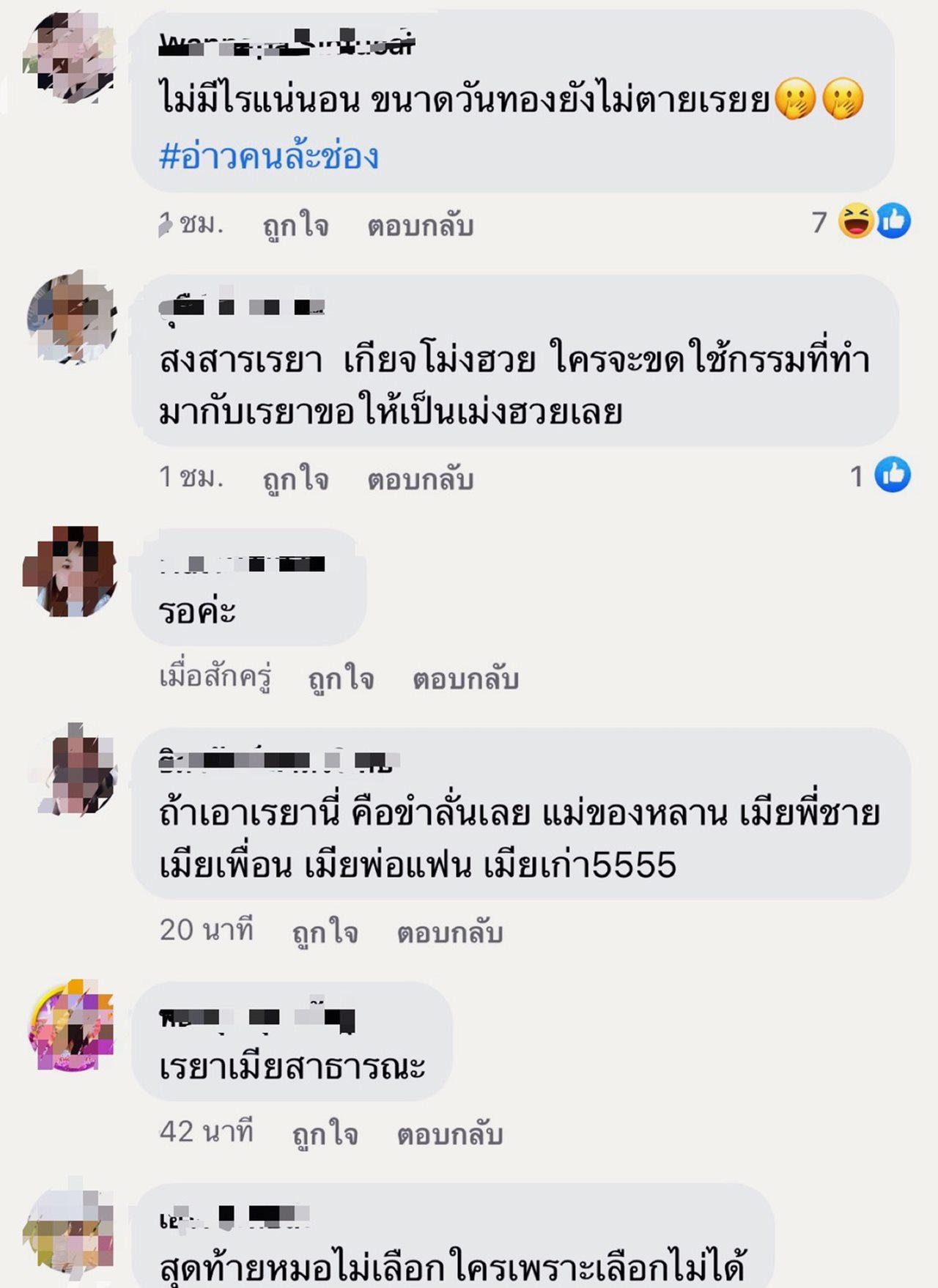Open the hashtag #อ่าวคนล้ะช่อง
Screen dimensions: 938x1288
point(269,156)
